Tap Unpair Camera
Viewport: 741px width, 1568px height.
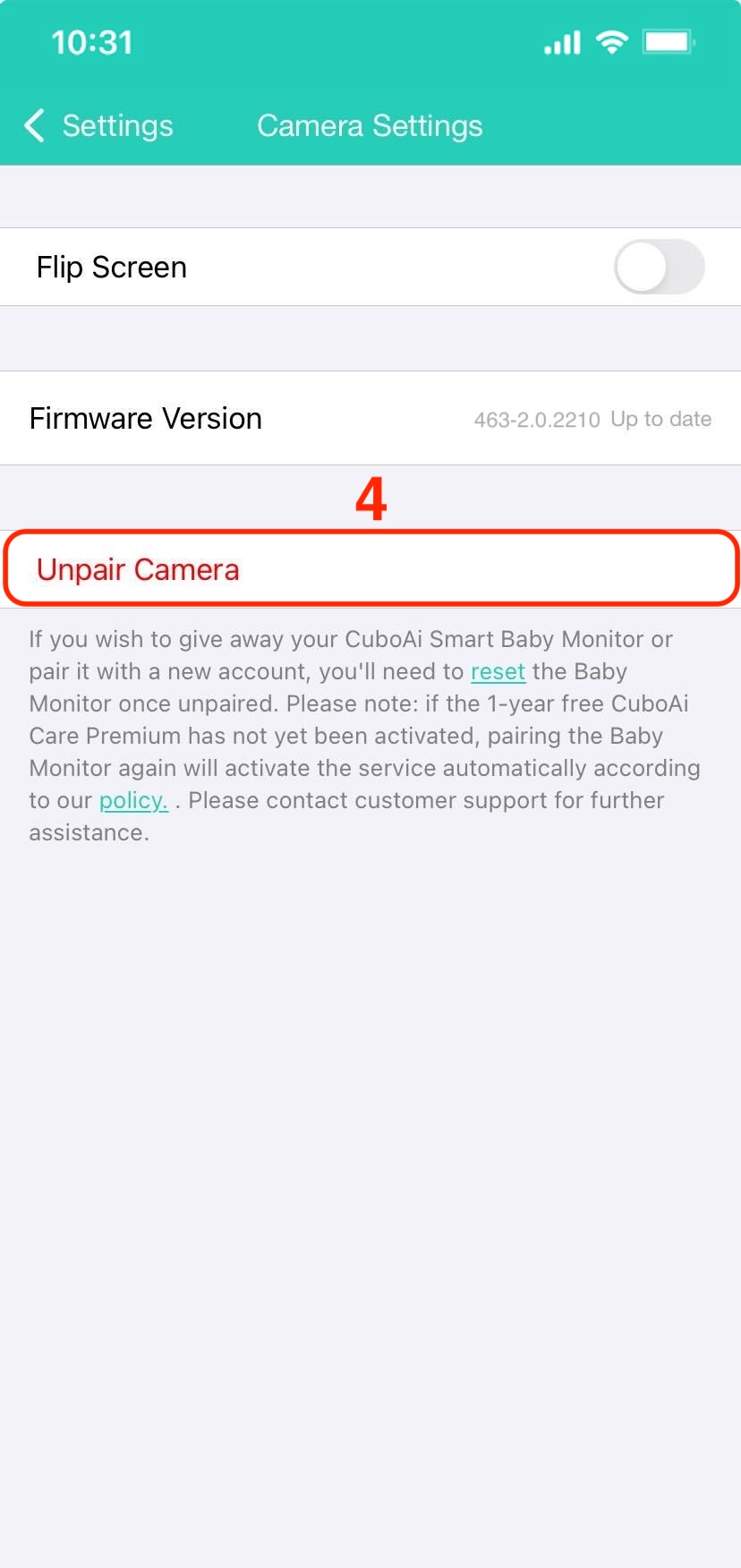coord(139,570)
